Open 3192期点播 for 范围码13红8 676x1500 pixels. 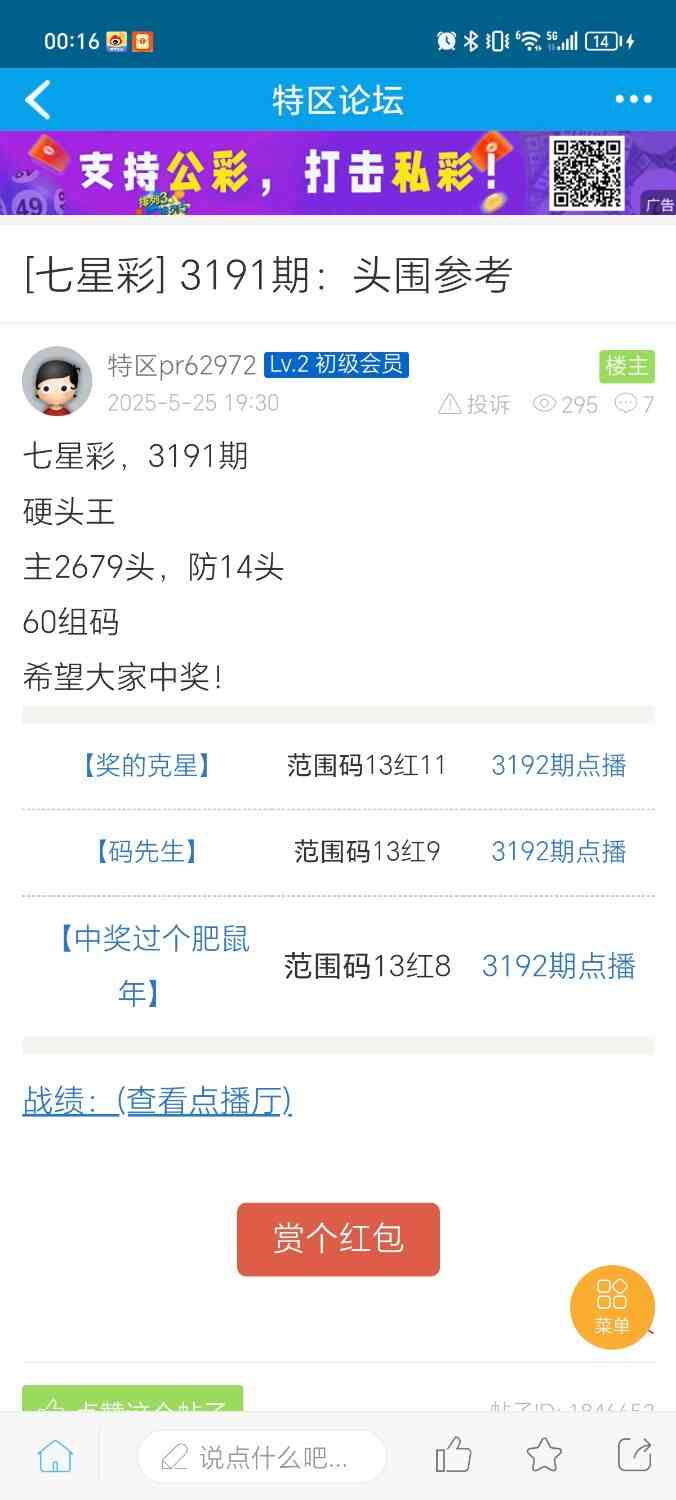558,966
